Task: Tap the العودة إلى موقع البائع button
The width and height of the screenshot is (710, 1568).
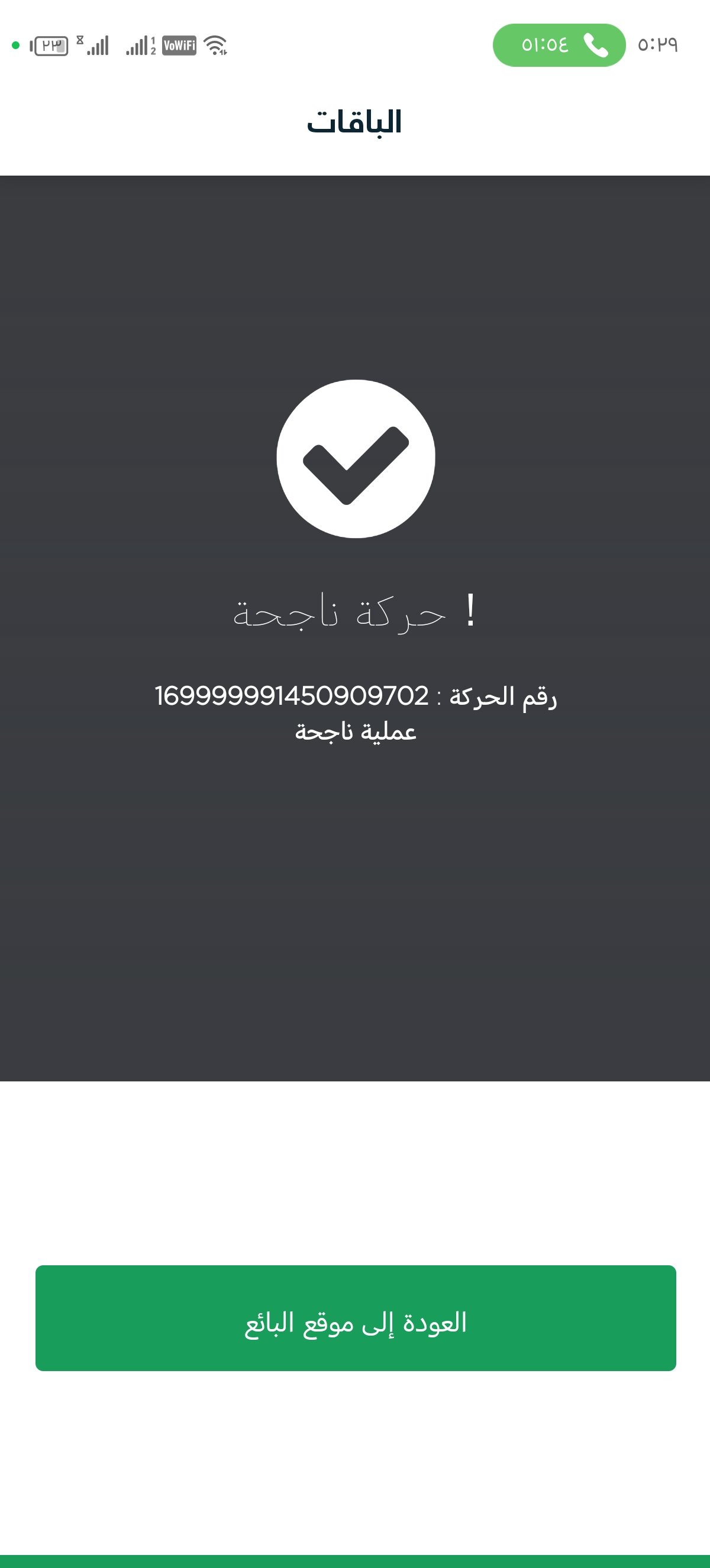Action: point(355,1317)
